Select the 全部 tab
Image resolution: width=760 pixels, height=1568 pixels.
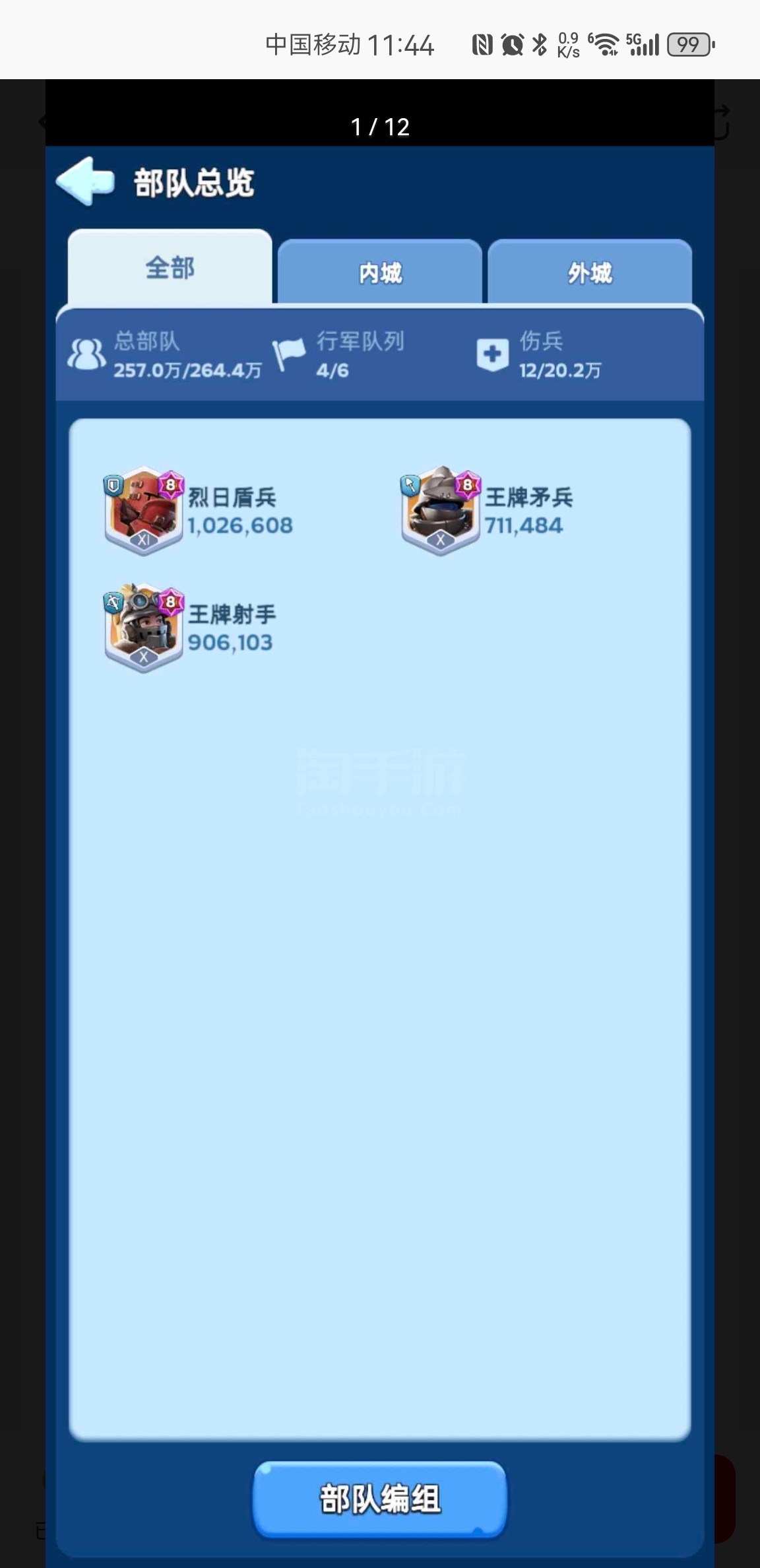(x=170, y=267)
